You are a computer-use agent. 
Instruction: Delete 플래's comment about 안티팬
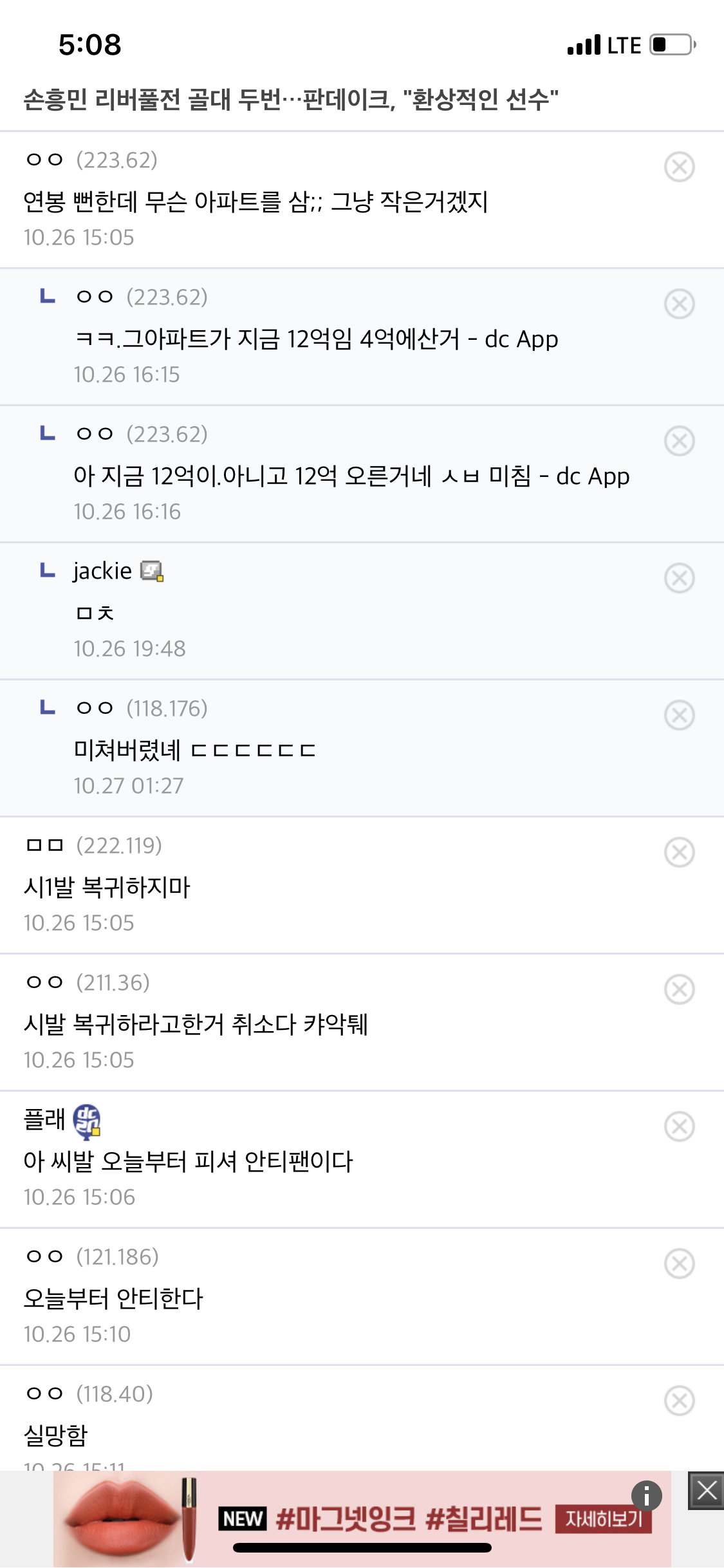pyautogui.click(x=679, y=1127)
